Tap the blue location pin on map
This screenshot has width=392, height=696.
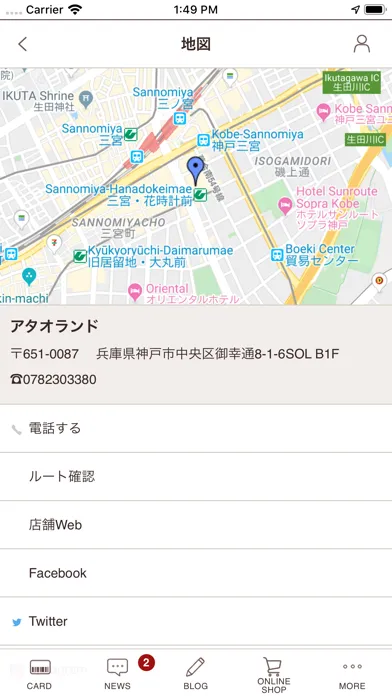[x=195, y=170]
